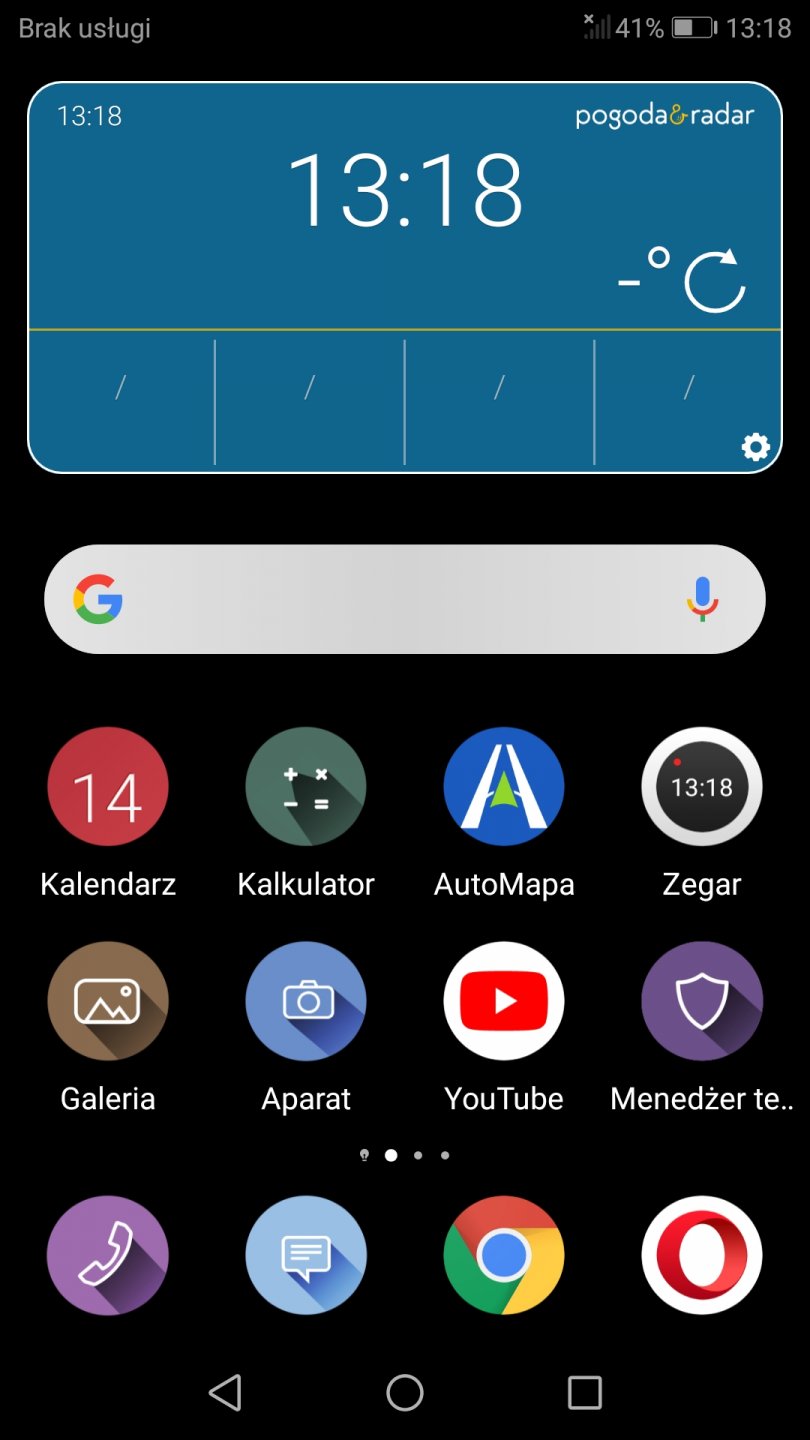Viewport: 810px width, 1440px height.
Task: Open the Menedżer telefonu app
Action: 702,1001
